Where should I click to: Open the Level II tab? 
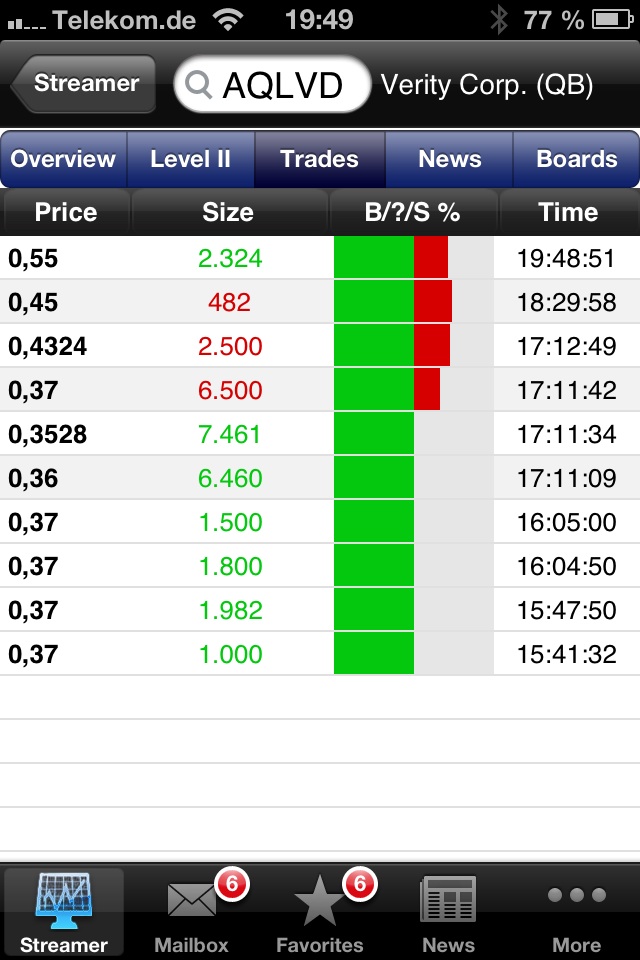click(x=190, y=159)
